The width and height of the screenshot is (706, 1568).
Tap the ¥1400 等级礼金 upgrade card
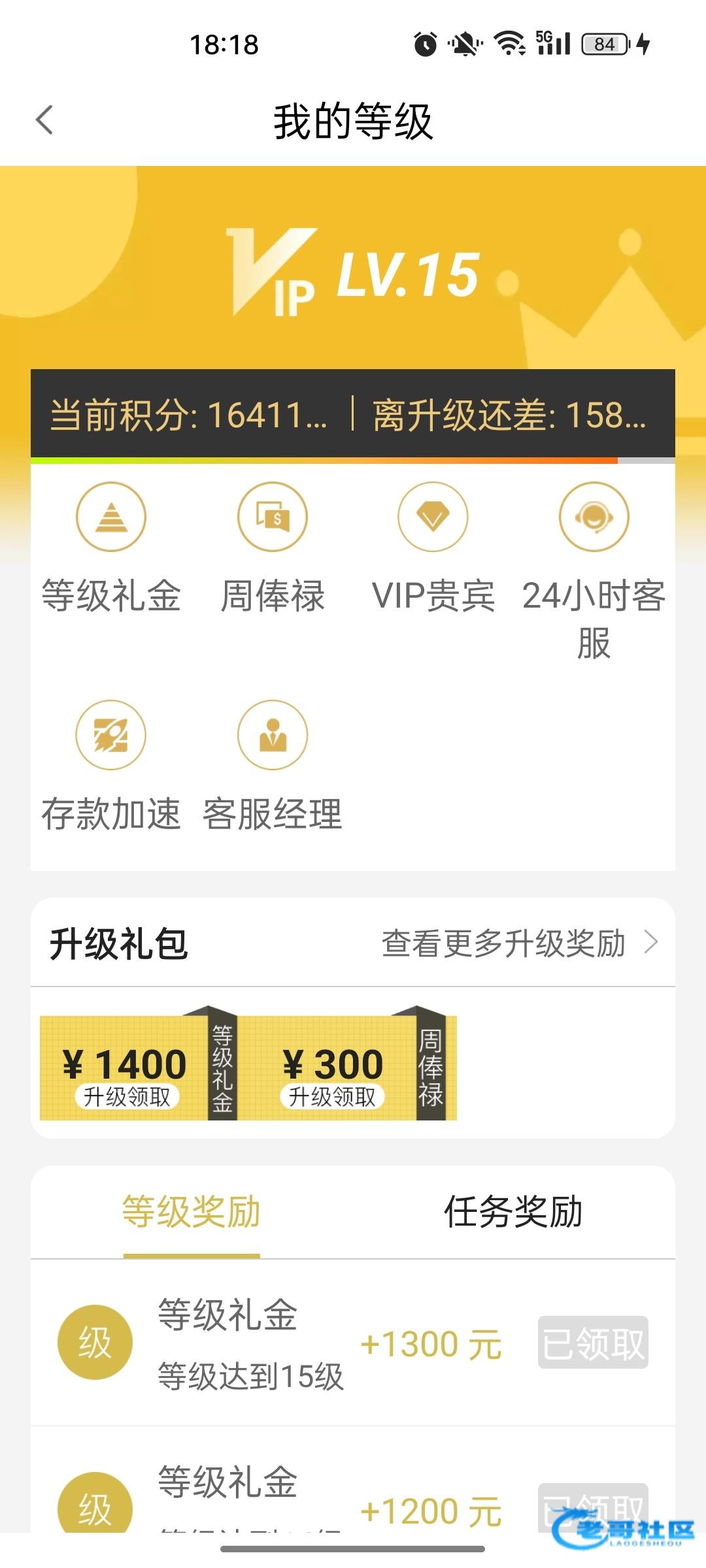(137, 1068)
